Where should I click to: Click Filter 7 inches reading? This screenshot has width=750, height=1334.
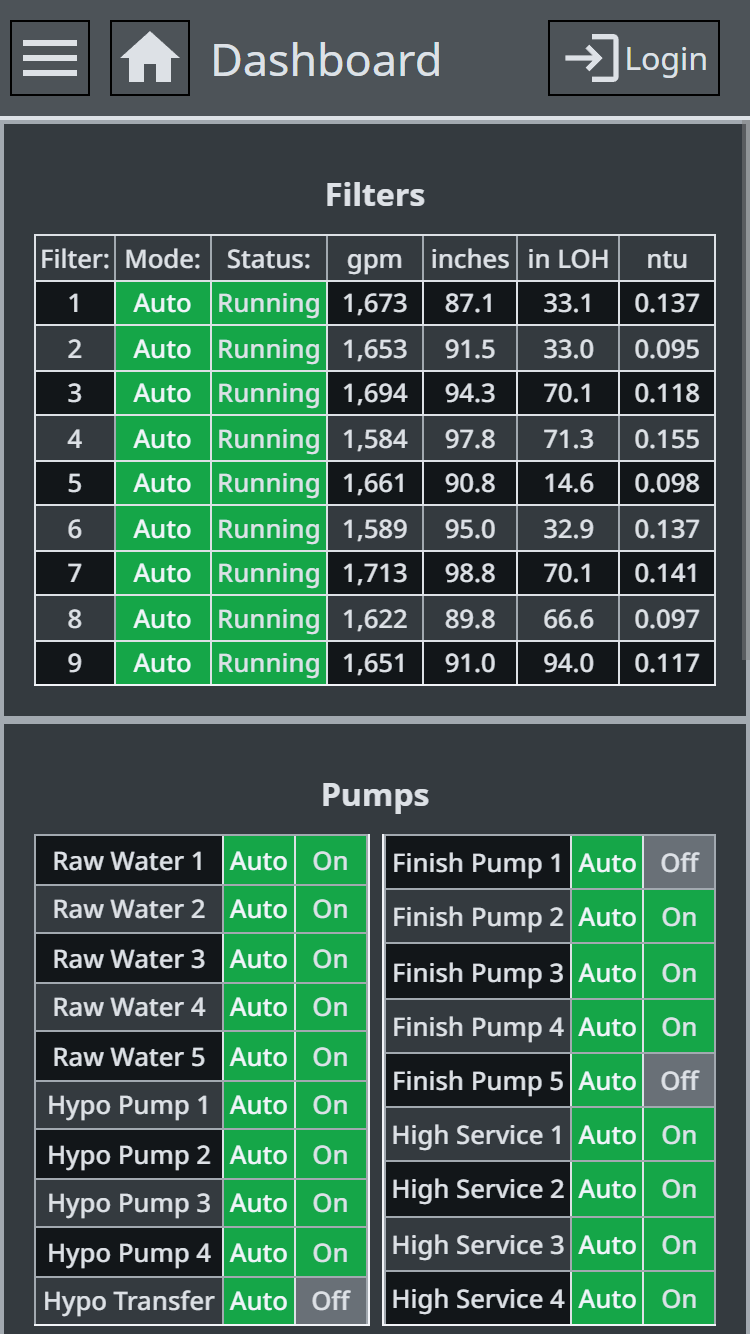[x=469, y=573]
